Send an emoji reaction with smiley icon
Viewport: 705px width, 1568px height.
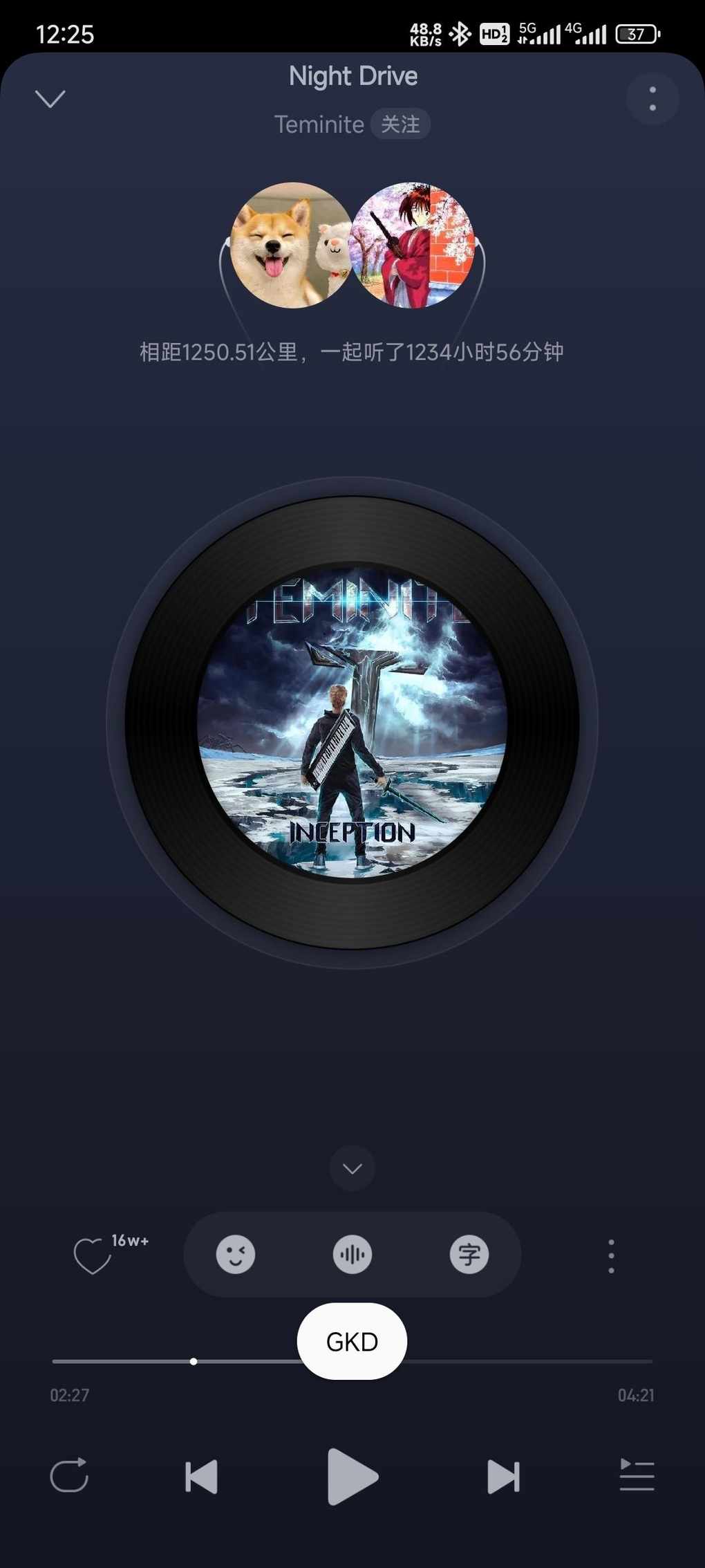[236, 1255]
